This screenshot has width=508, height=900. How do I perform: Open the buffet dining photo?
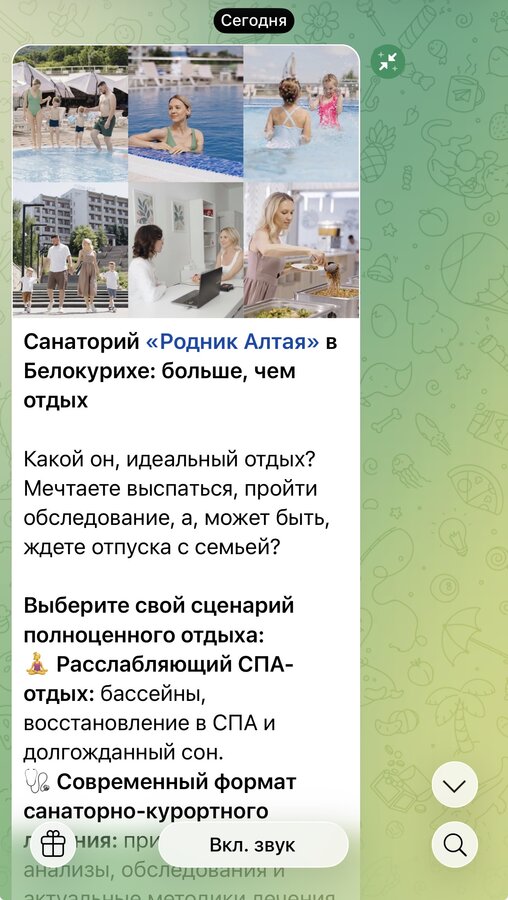coord(302,250)
